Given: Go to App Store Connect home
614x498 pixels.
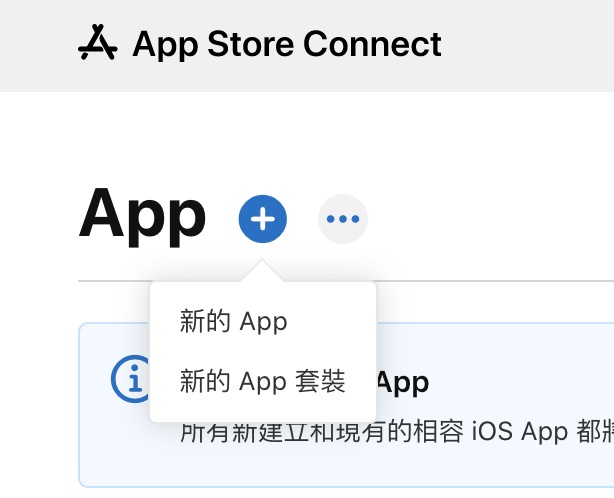Looking at the screenshot, I should [260, 44].
